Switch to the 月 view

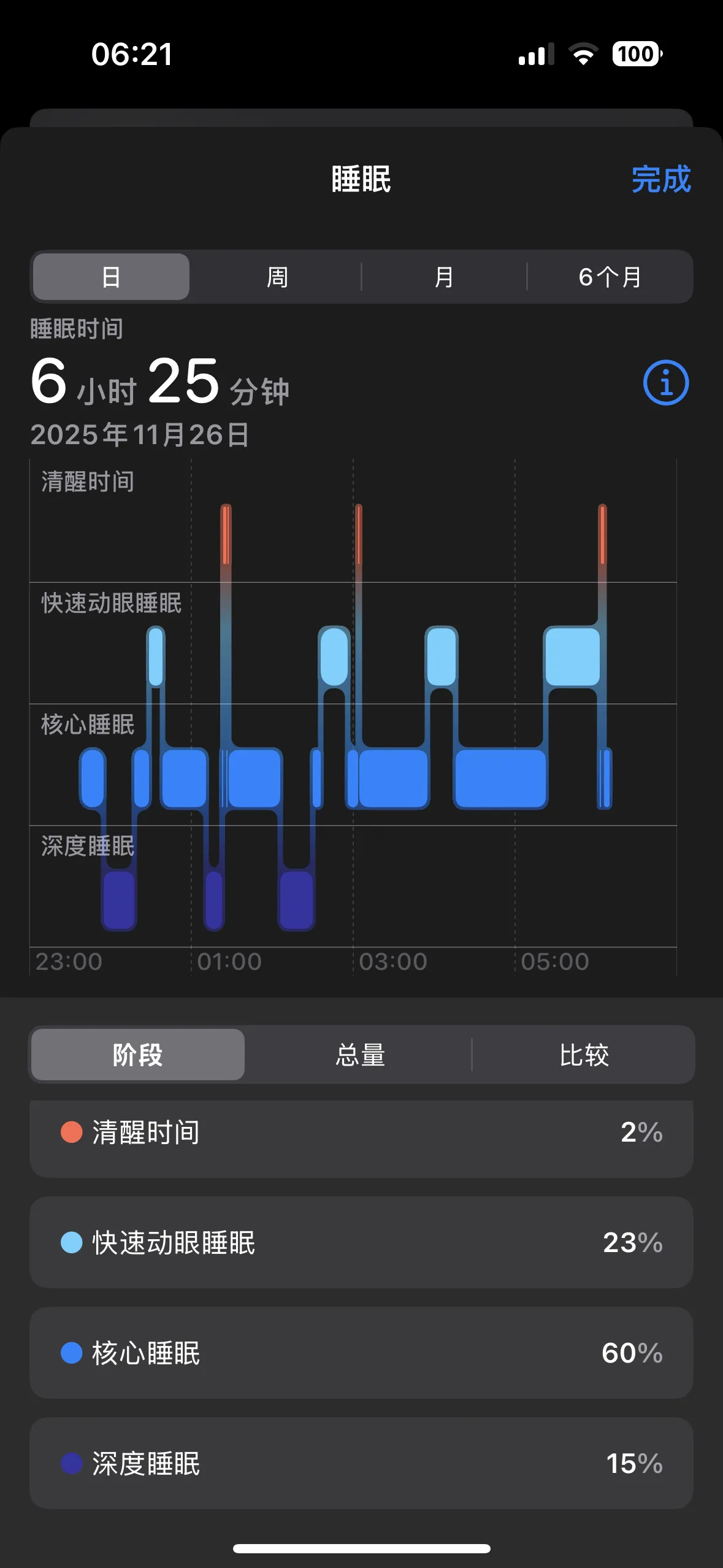[x=443, y=277]
